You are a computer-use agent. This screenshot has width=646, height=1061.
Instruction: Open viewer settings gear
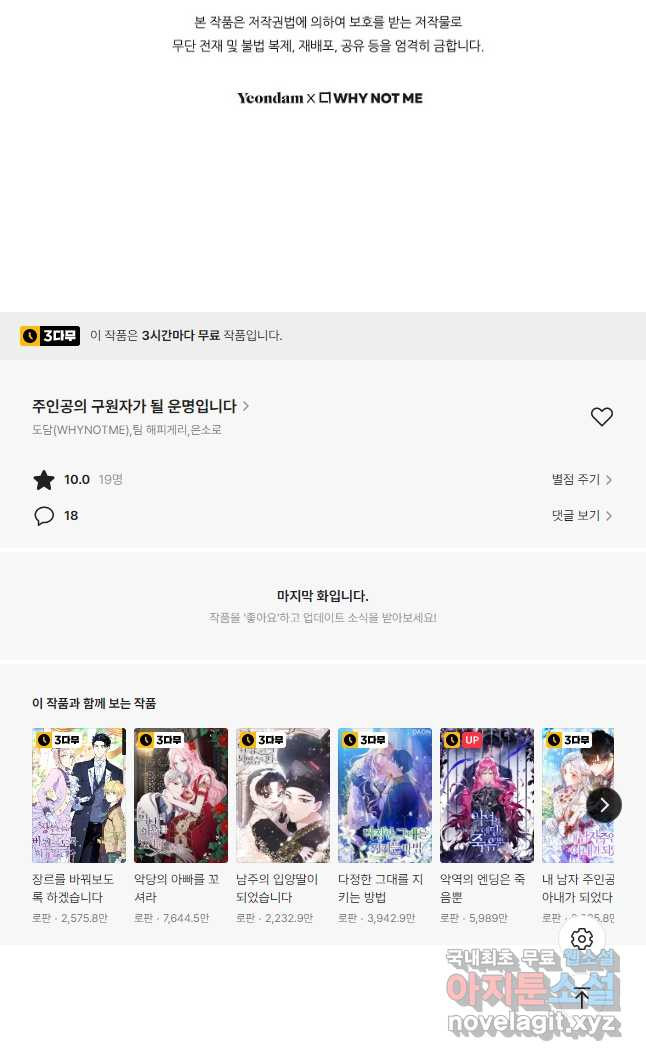(x=582, y=939)
